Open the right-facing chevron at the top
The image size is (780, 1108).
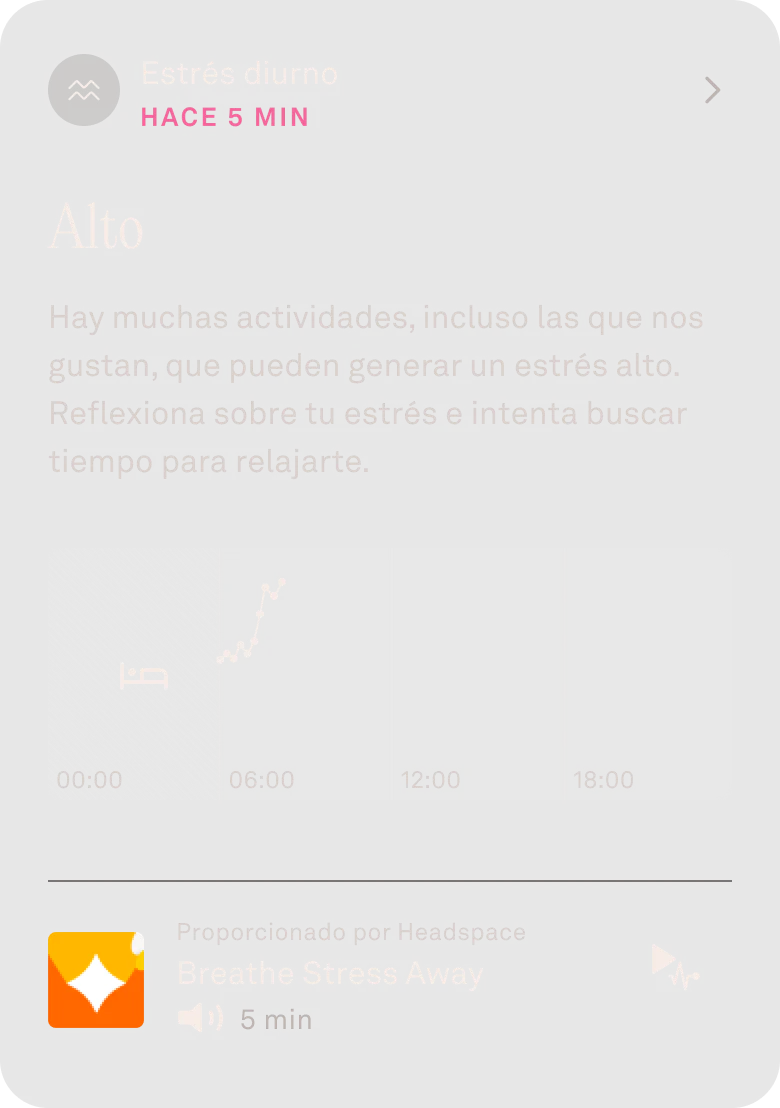point(712,90)
